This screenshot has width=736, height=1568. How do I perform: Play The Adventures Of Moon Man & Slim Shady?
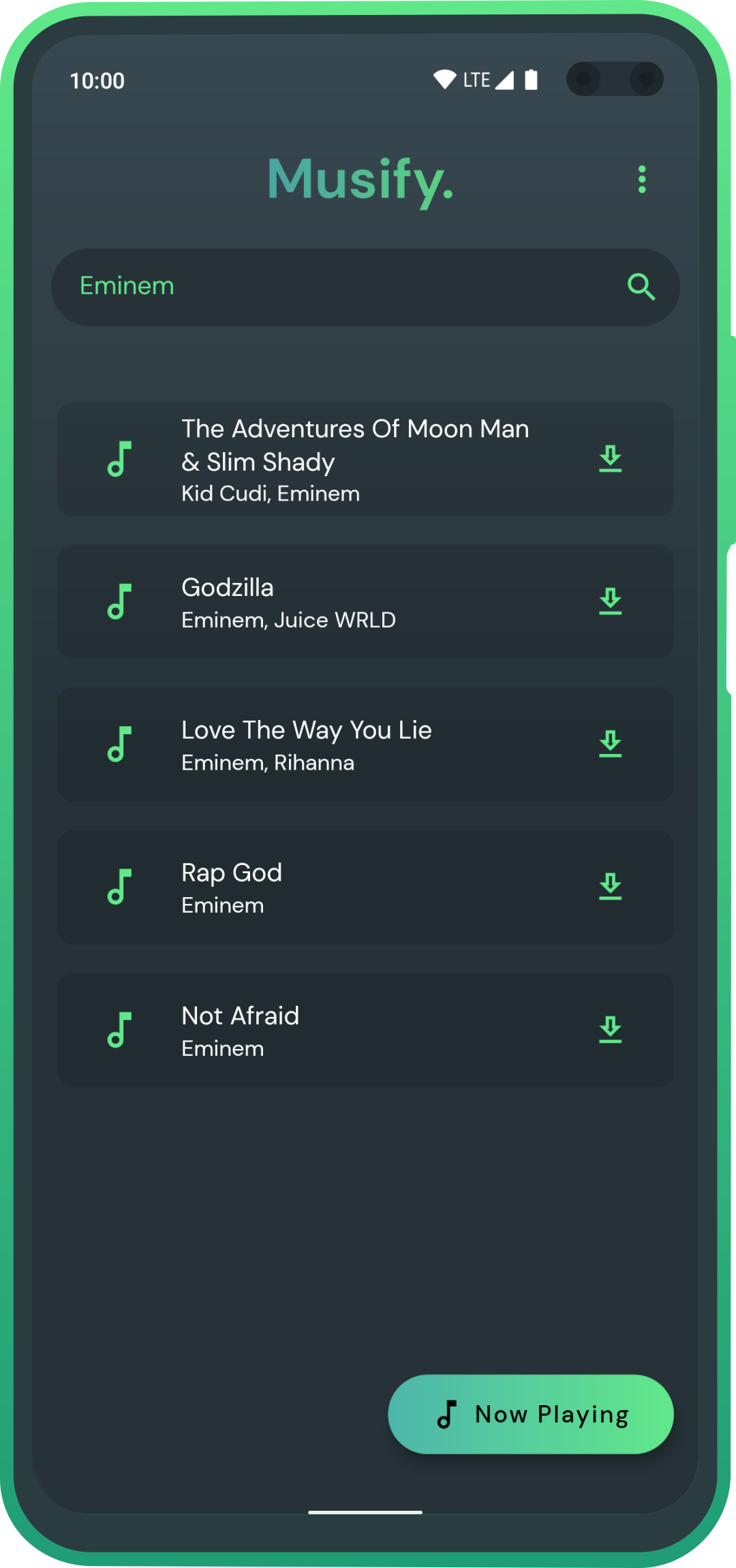coord(354,458)
